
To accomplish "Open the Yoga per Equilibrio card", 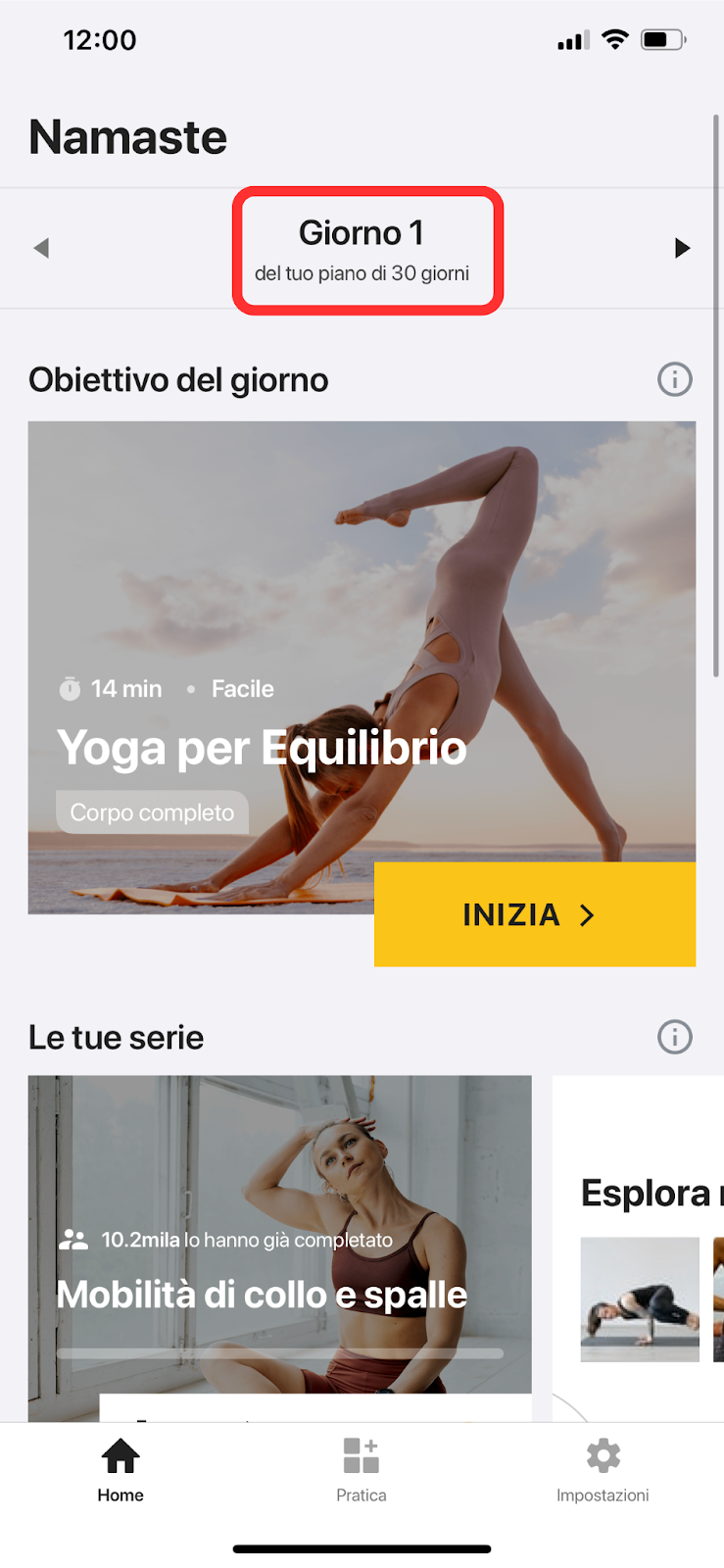I will click(x=362, y=667).
